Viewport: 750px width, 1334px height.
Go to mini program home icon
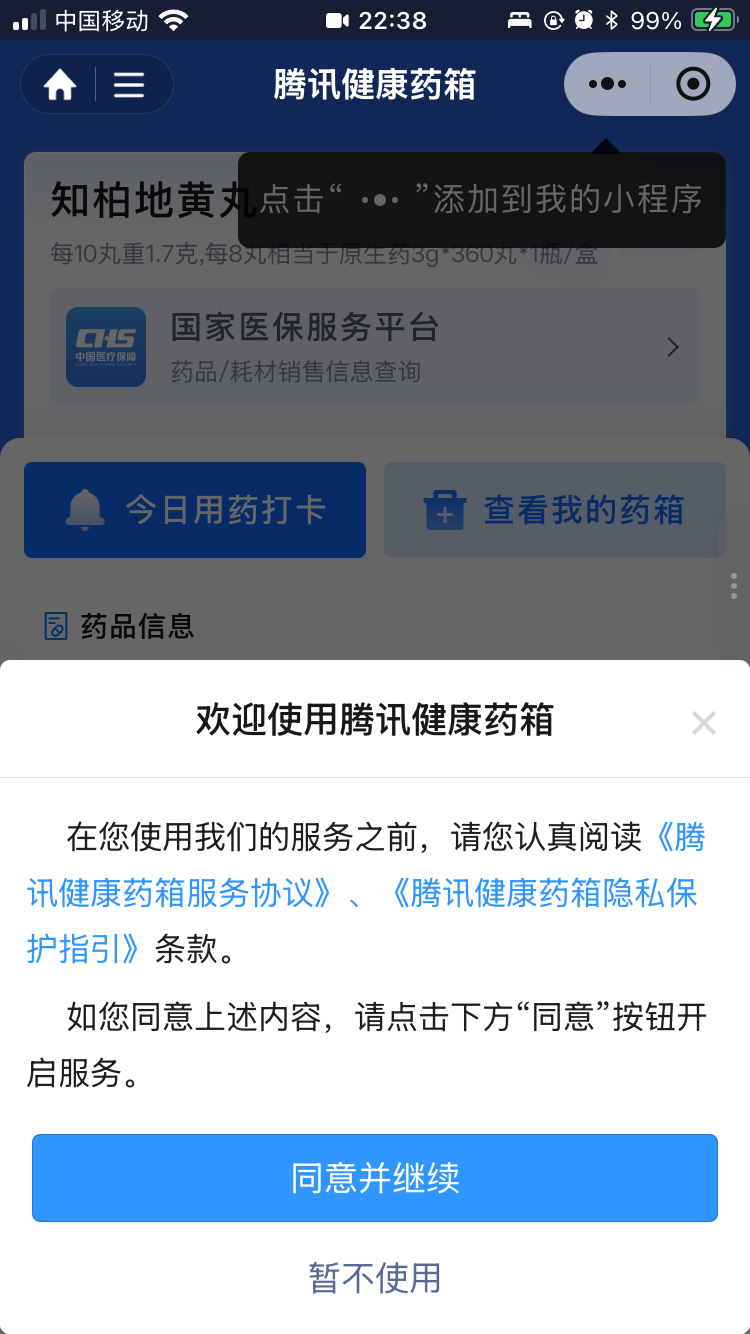[60, 85]
